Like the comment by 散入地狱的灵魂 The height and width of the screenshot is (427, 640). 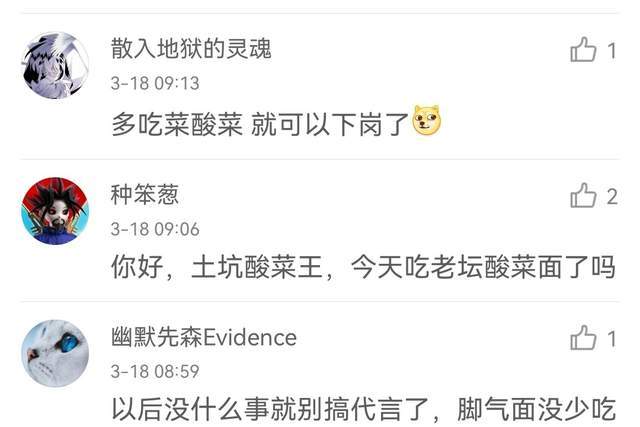[x=583, y=50]
